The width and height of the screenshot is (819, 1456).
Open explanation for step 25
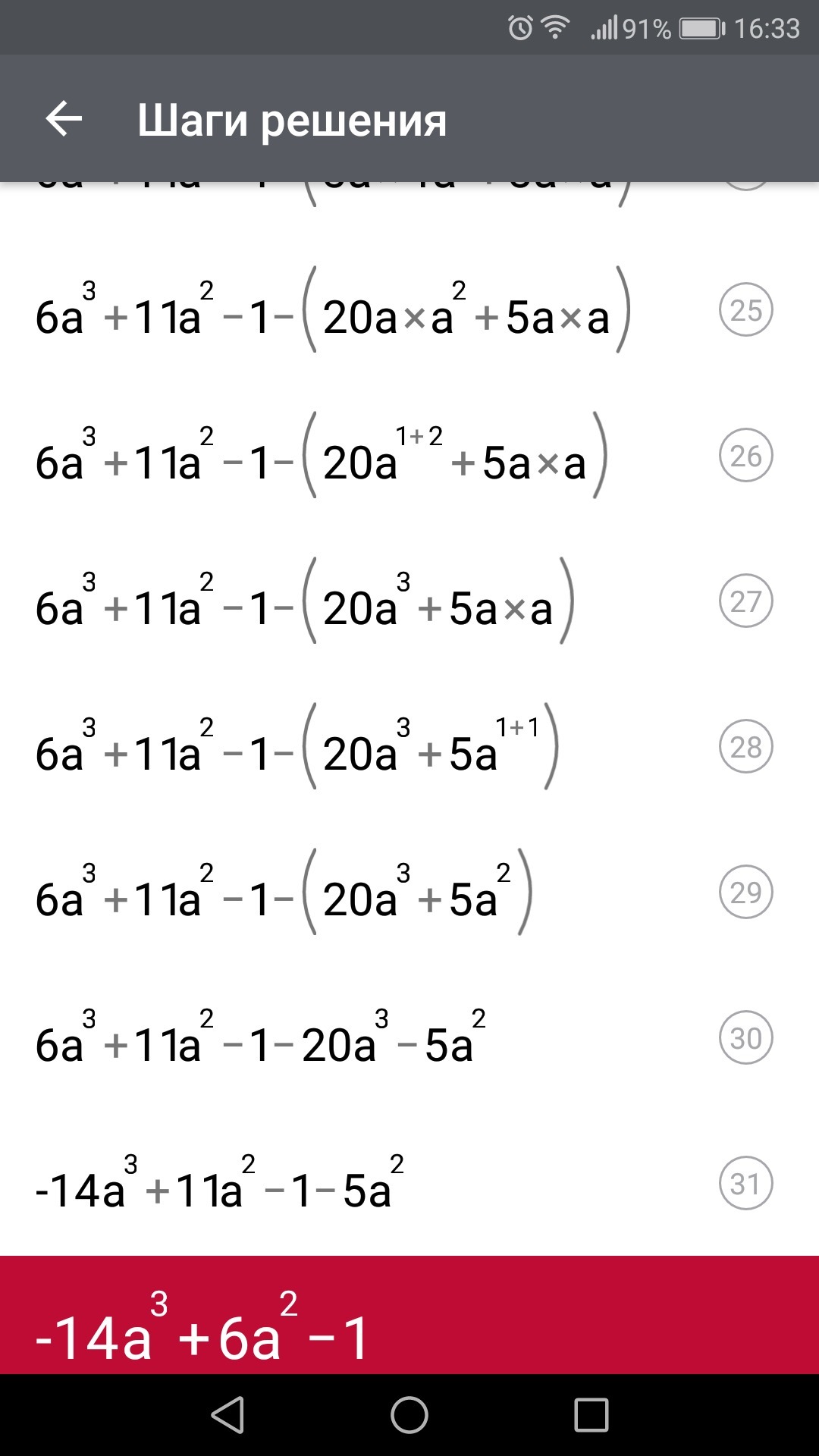[x=745, y=310]
